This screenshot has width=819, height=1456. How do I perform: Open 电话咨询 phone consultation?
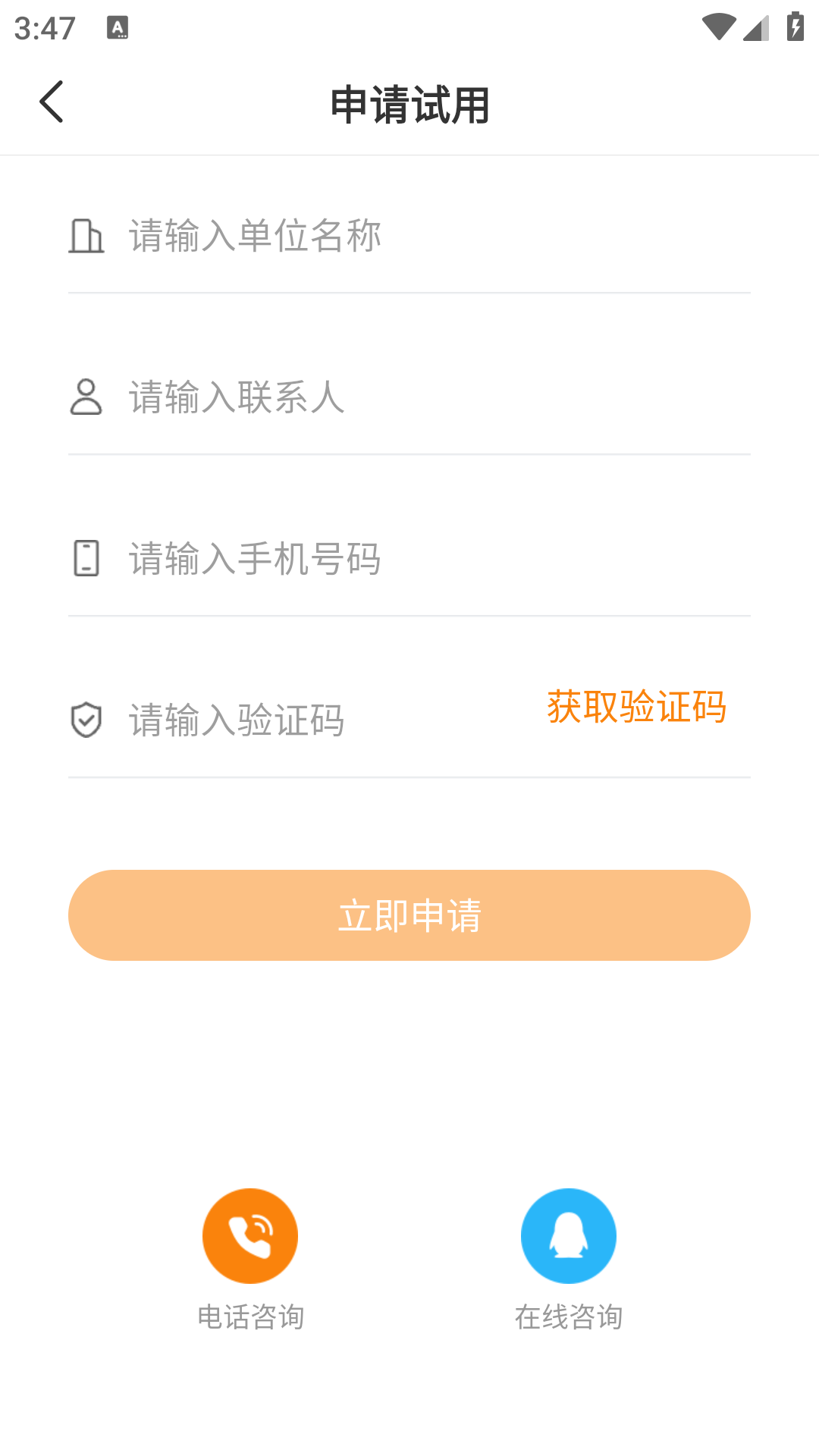point(250,1260)
